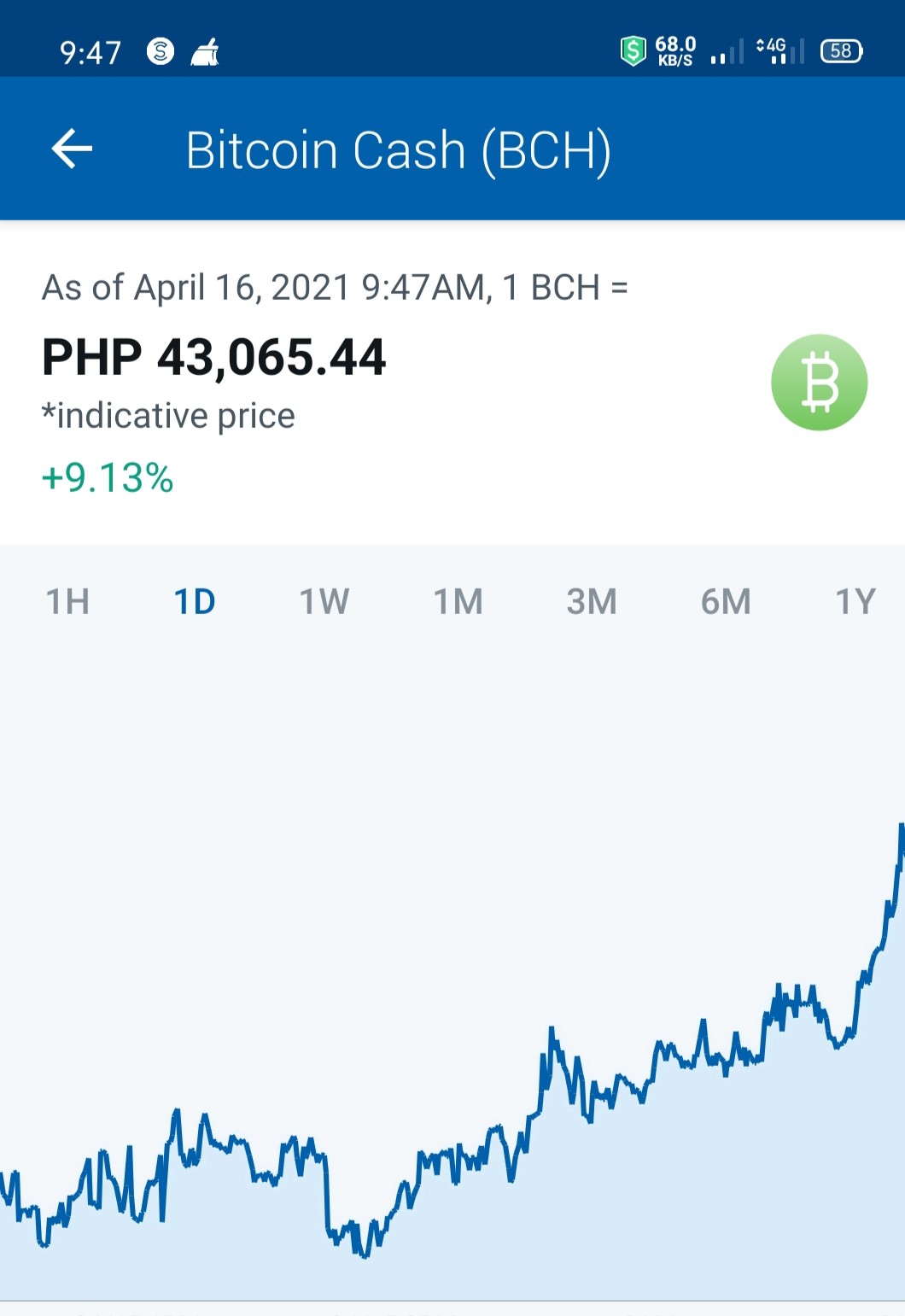
Task: Switch to the 1M time range
Action: (458, 601)
